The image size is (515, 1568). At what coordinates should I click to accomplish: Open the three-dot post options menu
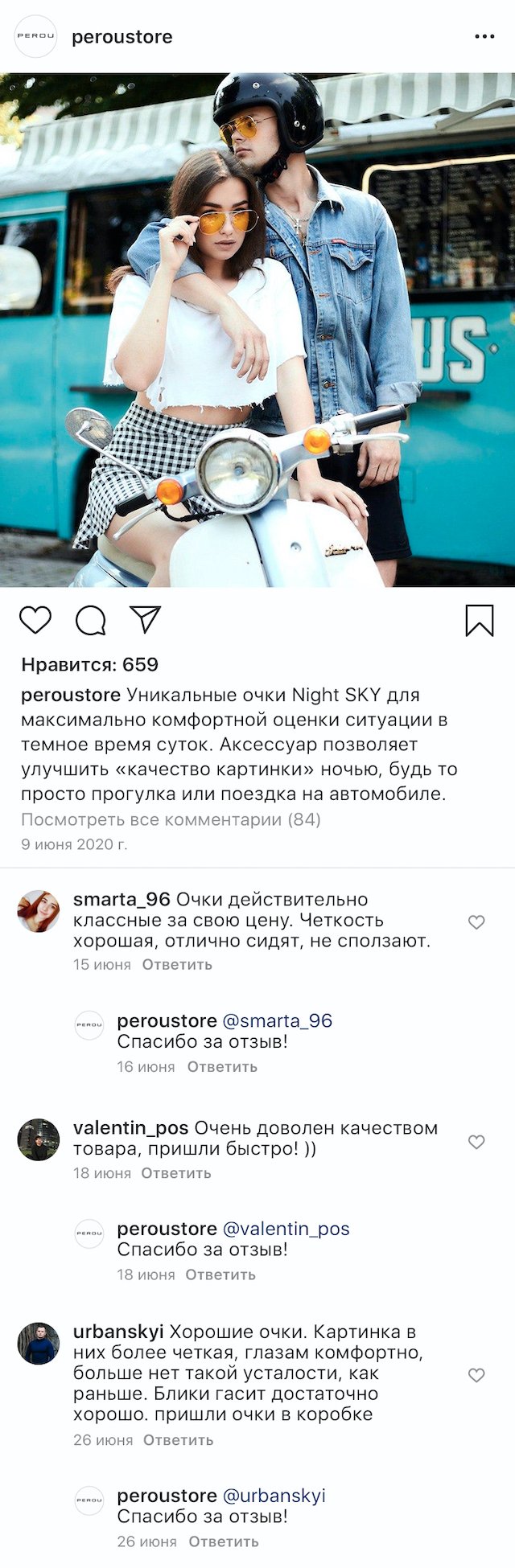click(484, 37)
